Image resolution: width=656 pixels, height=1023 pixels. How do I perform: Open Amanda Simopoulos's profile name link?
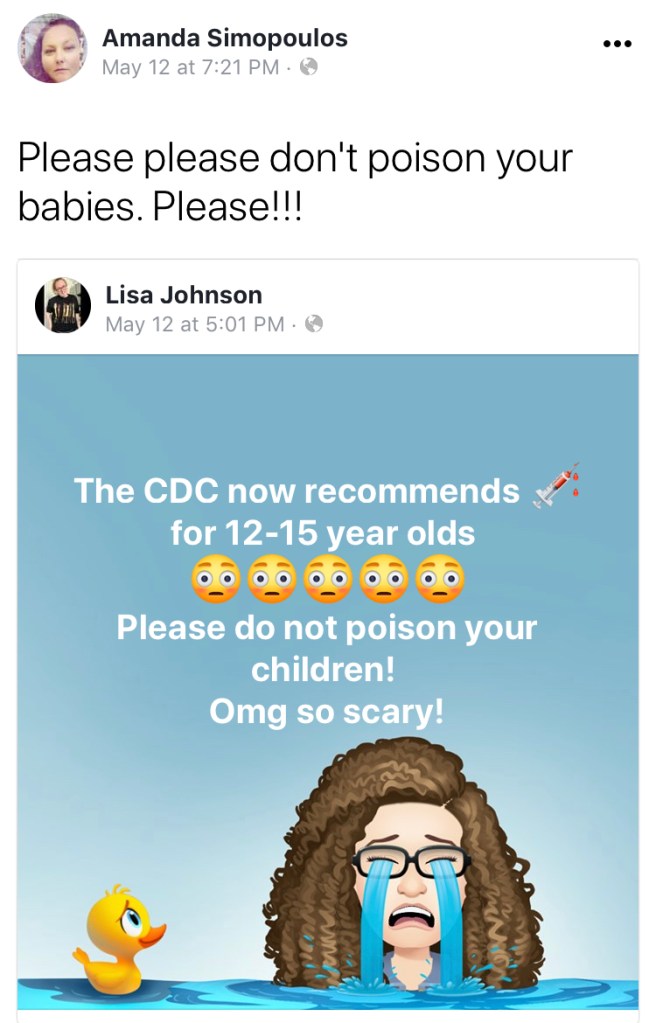coord(225,38)
